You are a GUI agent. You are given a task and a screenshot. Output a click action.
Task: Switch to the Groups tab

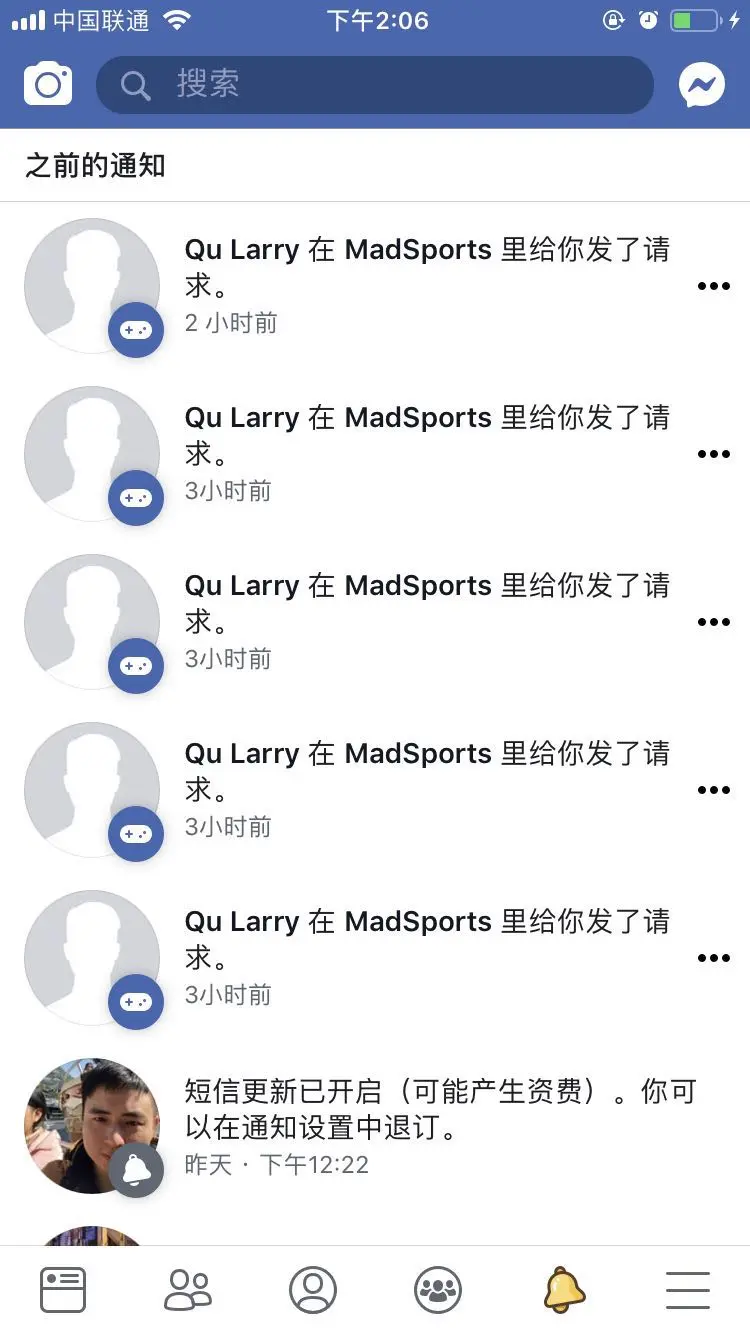coord(438,1290)
